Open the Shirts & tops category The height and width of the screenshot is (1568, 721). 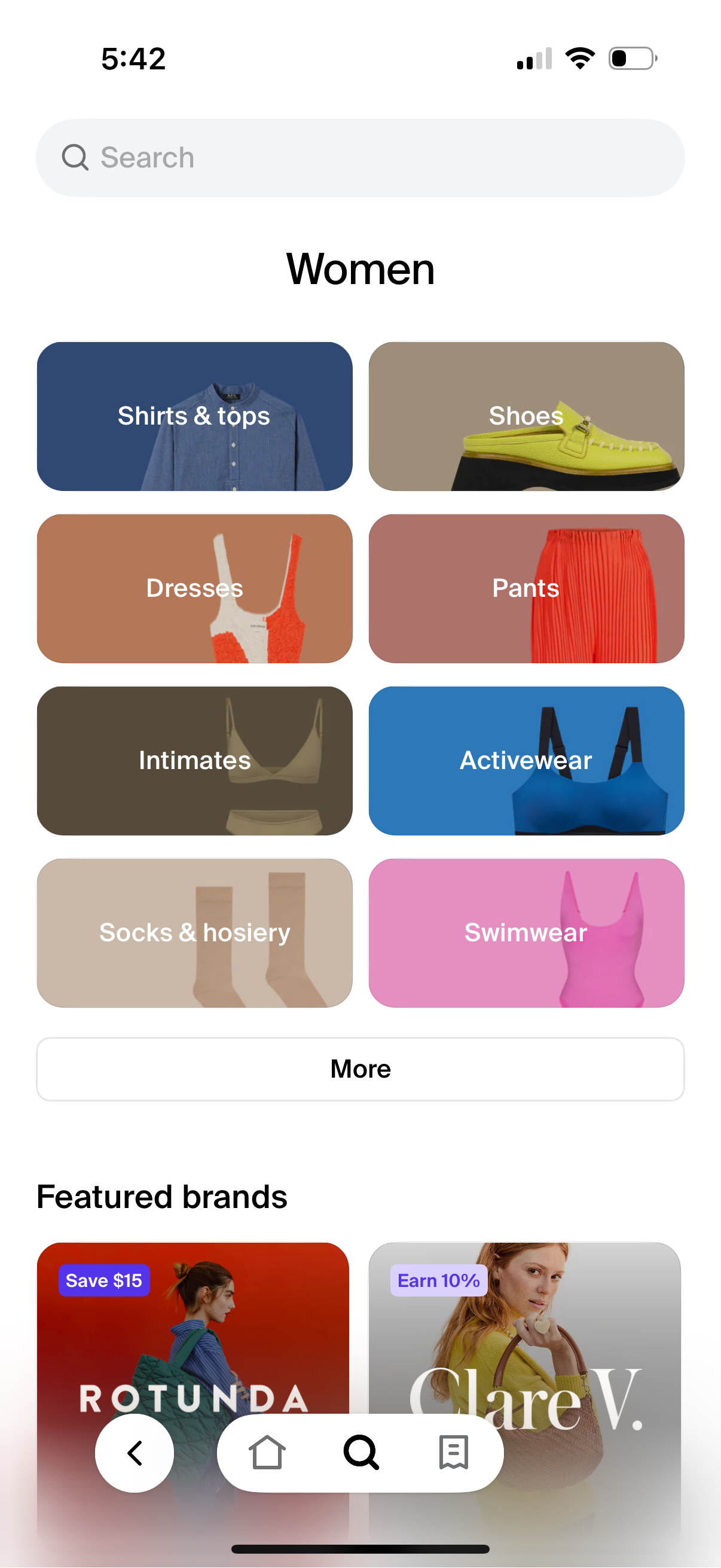194,416
